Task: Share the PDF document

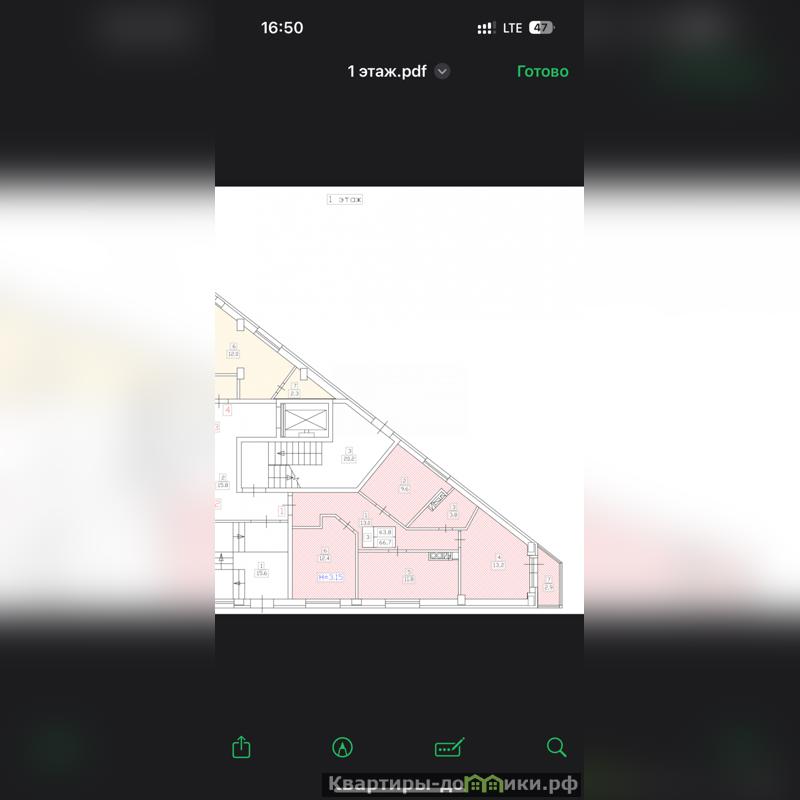Action: 241,746
